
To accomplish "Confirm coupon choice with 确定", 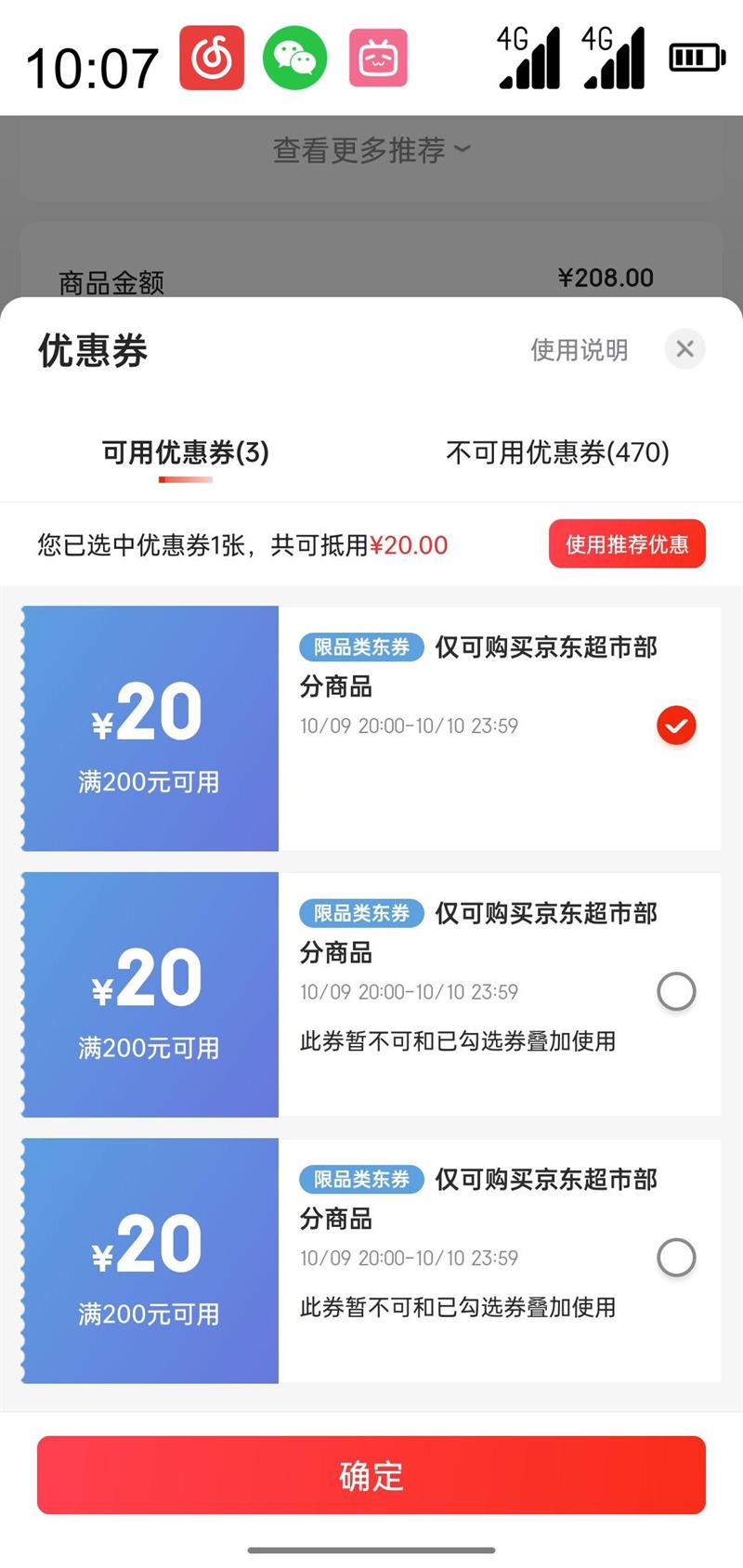I will (371, 1475).
